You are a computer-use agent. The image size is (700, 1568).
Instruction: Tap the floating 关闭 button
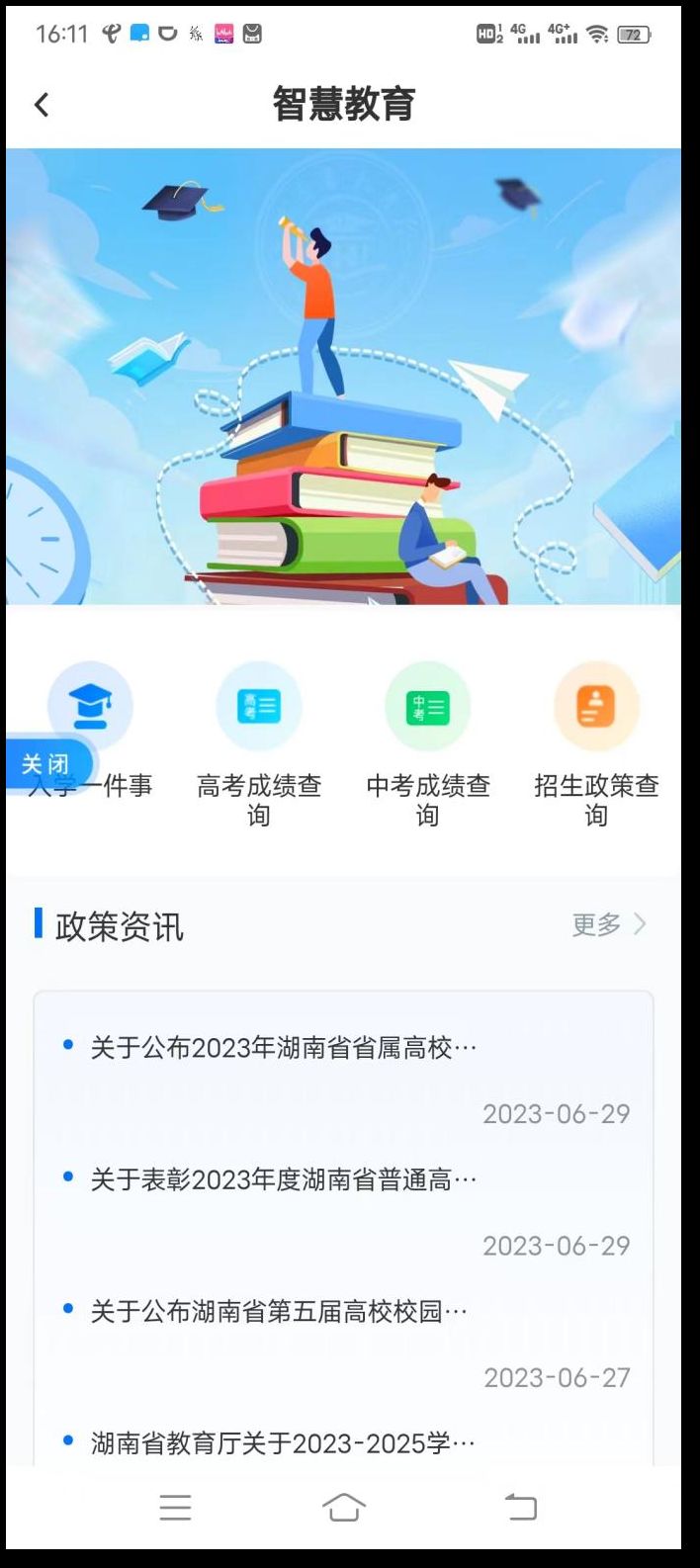click(45, 764)
